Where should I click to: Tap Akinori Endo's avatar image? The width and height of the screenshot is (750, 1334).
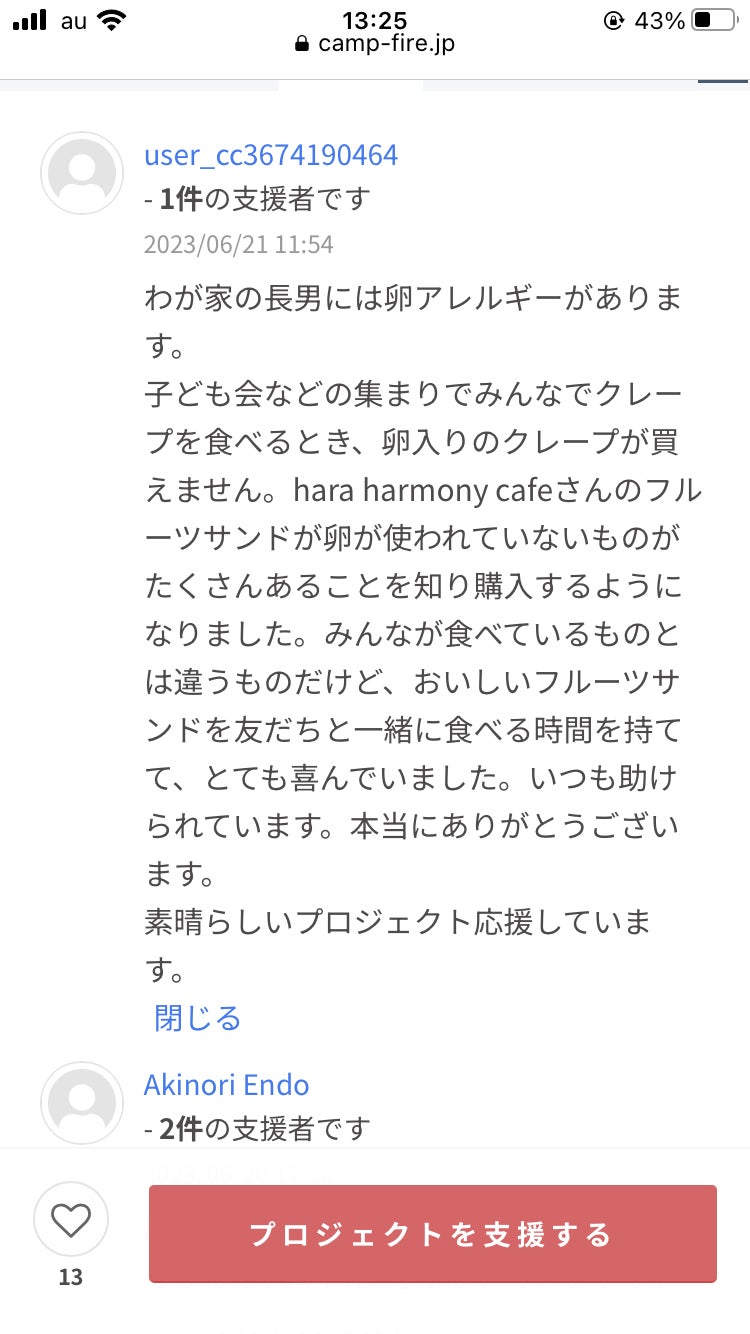82,1103
